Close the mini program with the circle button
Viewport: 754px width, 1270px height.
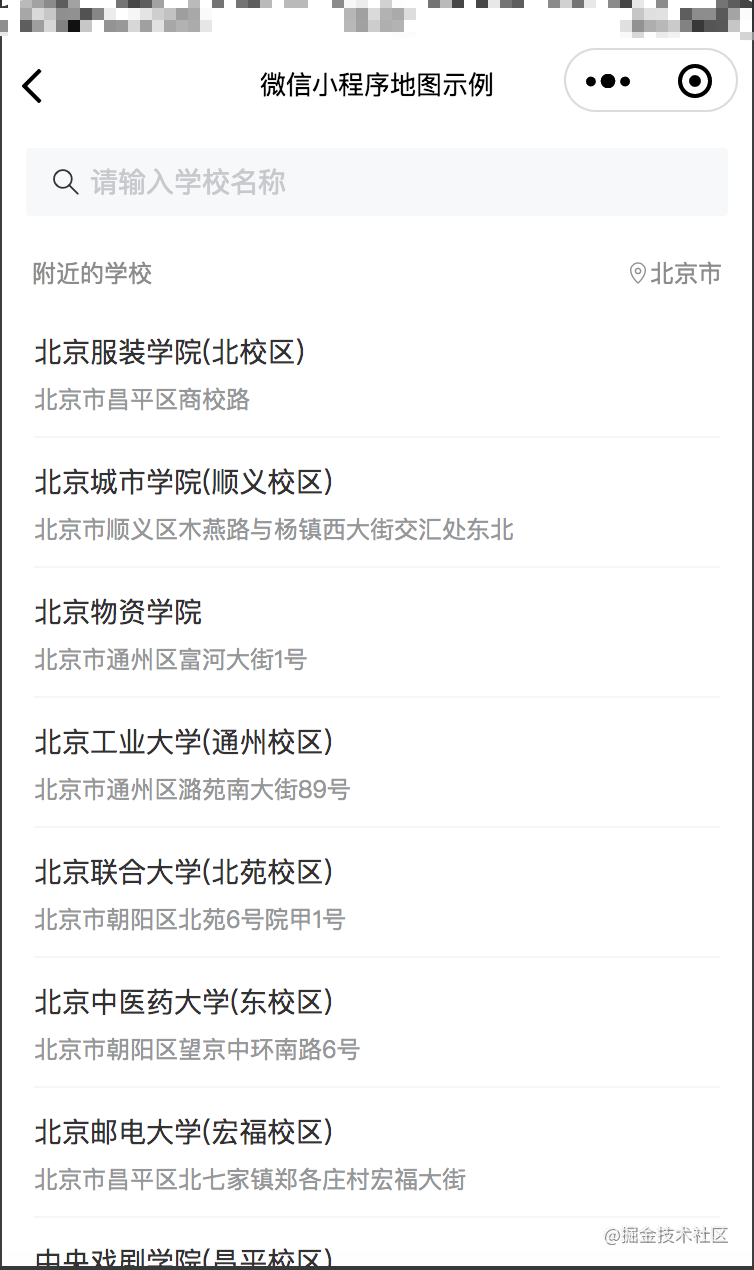(694, 82)
